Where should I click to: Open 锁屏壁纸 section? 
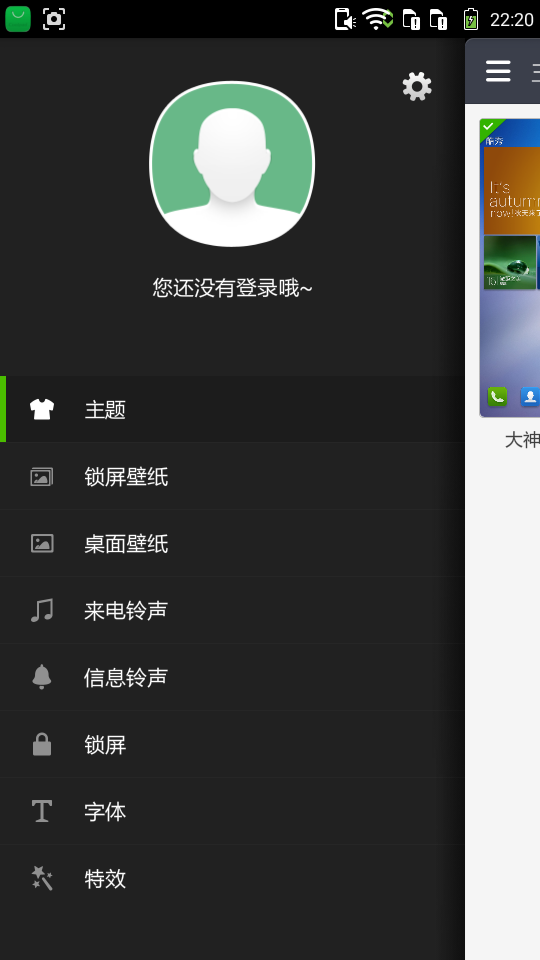pyautogui.click(x=233, y=476)
